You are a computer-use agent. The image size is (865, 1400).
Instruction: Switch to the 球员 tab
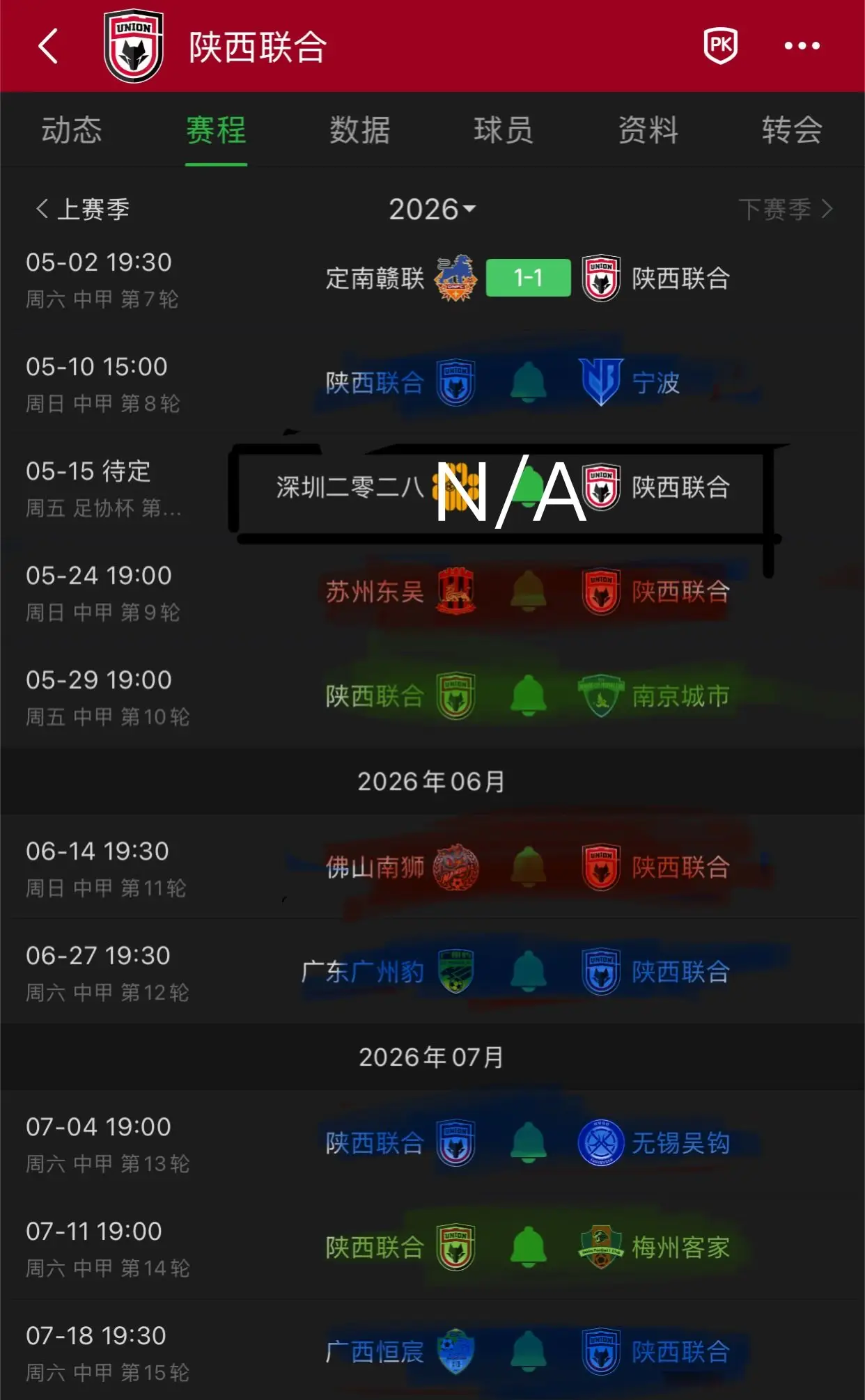(x=504, y=129)
